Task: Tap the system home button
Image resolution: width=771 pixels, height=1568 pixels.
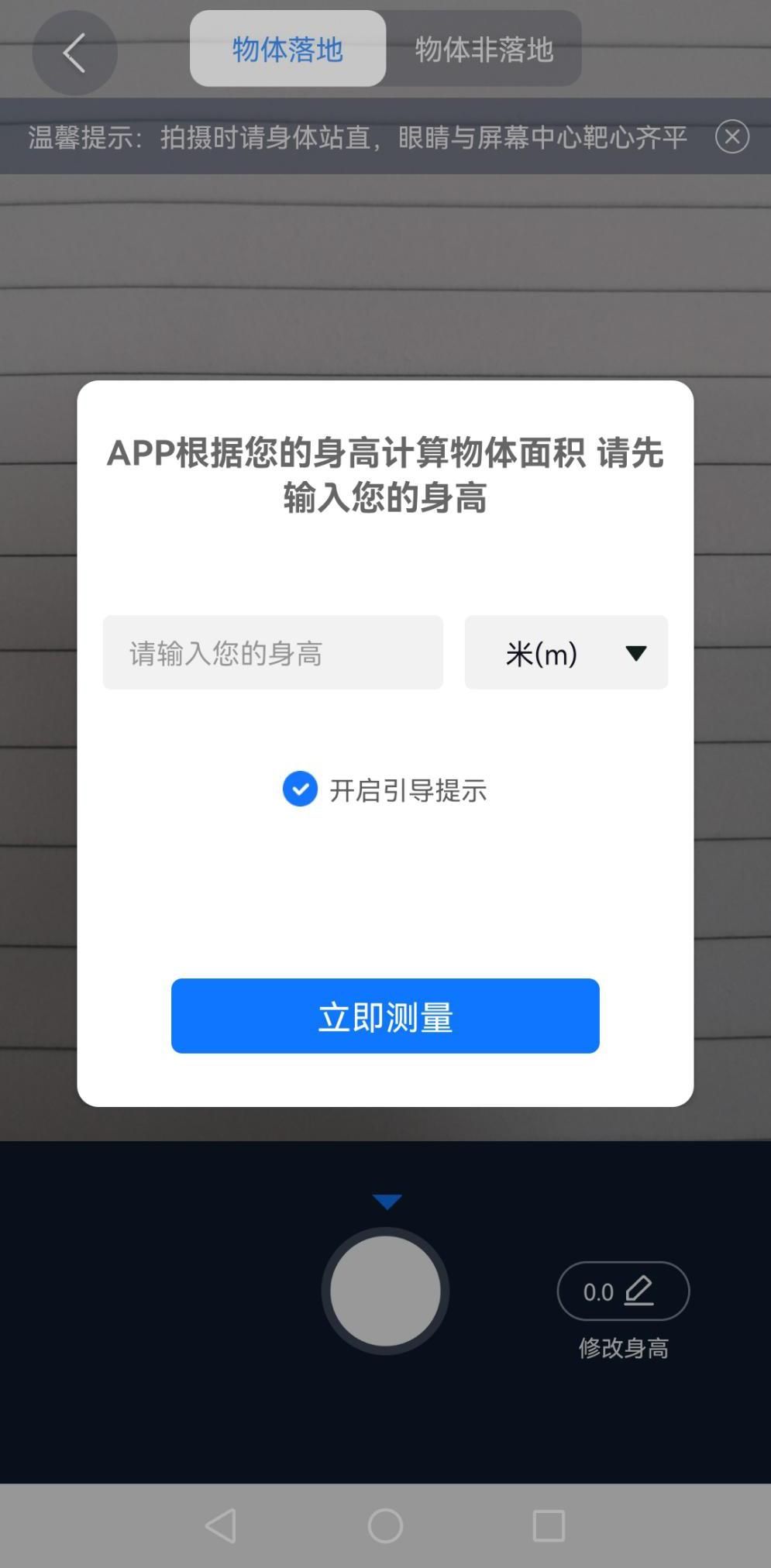Action: point(385,1525)
